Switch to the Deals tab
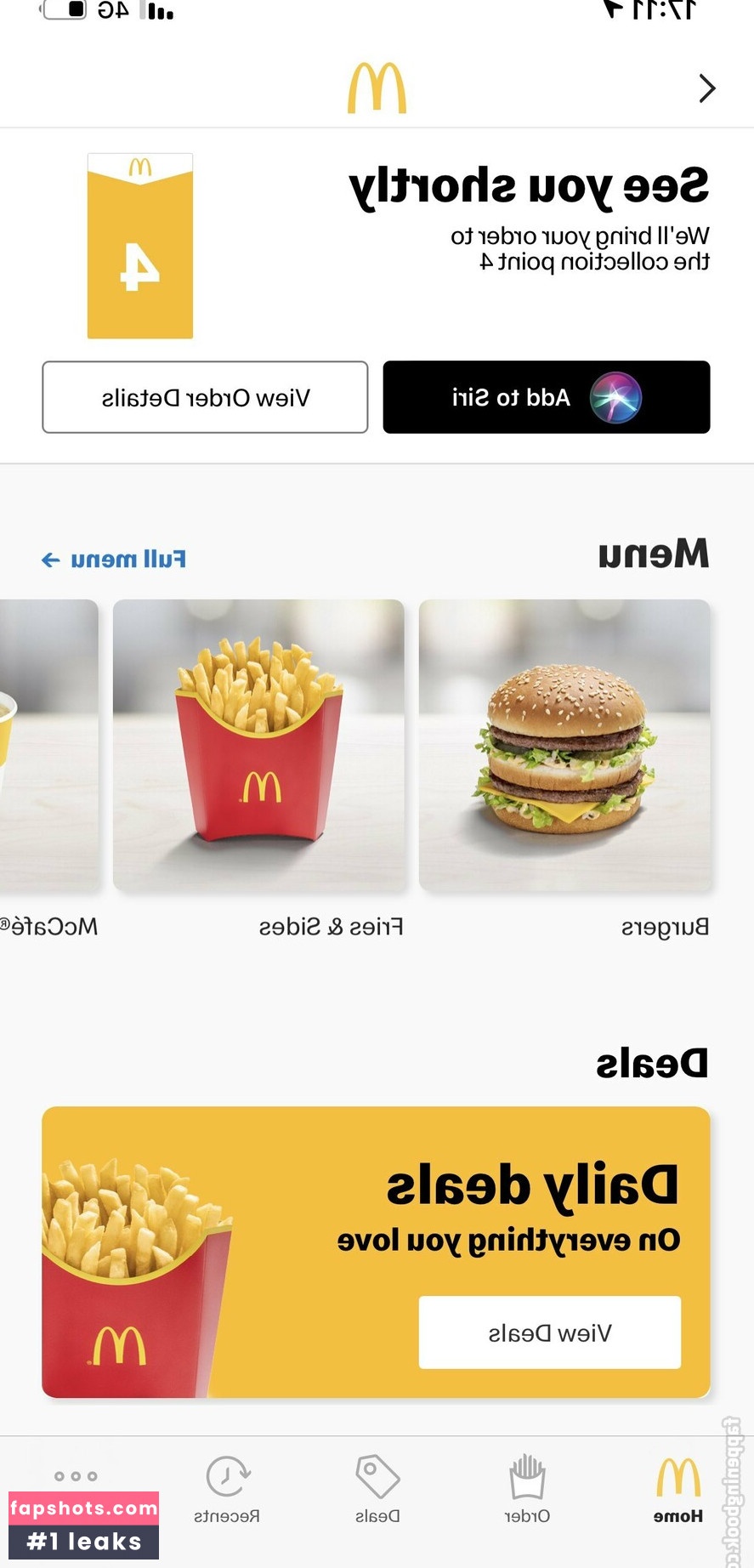The image size is (754, 1568). 377,1490
